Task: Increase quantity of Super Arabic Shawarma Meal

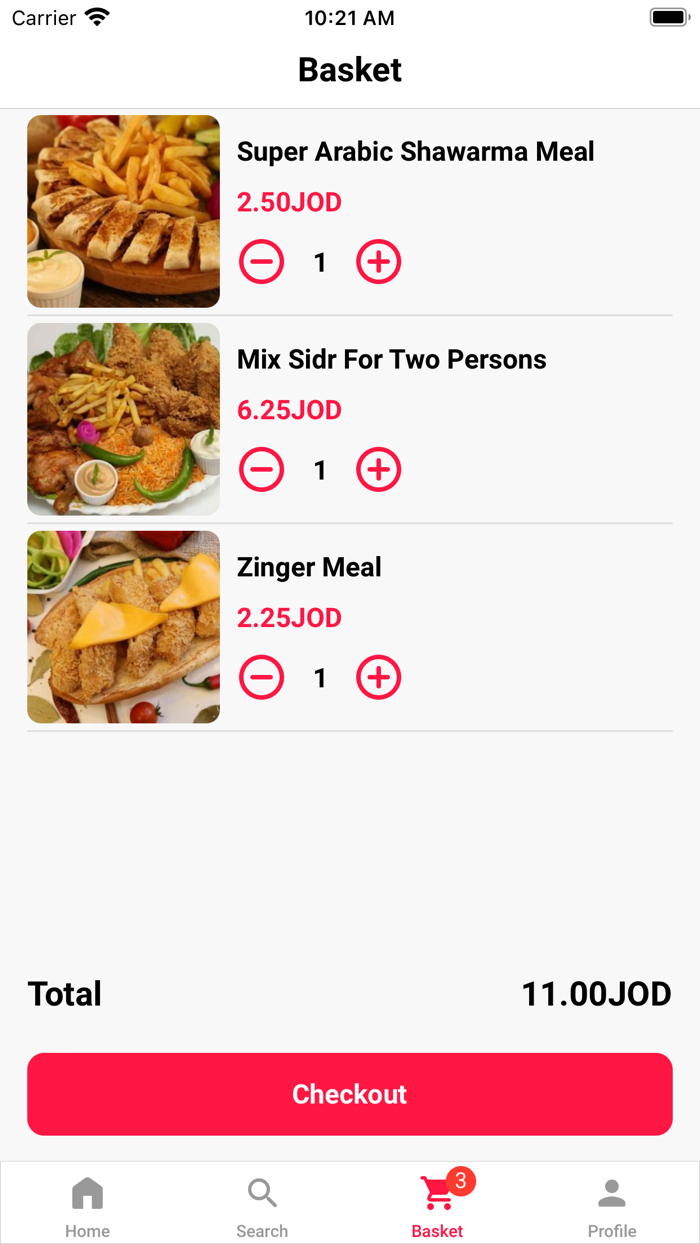Action: click(379, 262)
